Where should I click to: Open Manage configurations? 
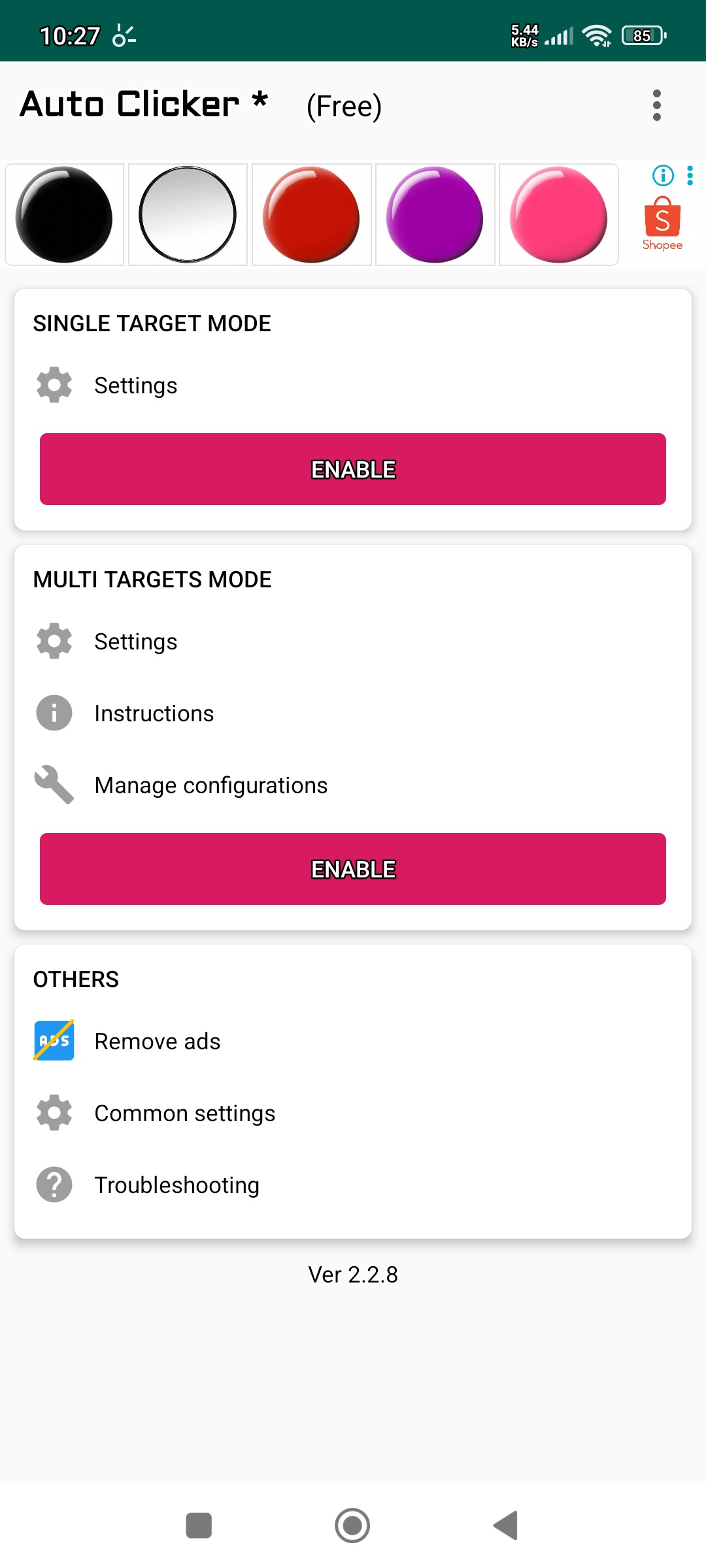353,785
